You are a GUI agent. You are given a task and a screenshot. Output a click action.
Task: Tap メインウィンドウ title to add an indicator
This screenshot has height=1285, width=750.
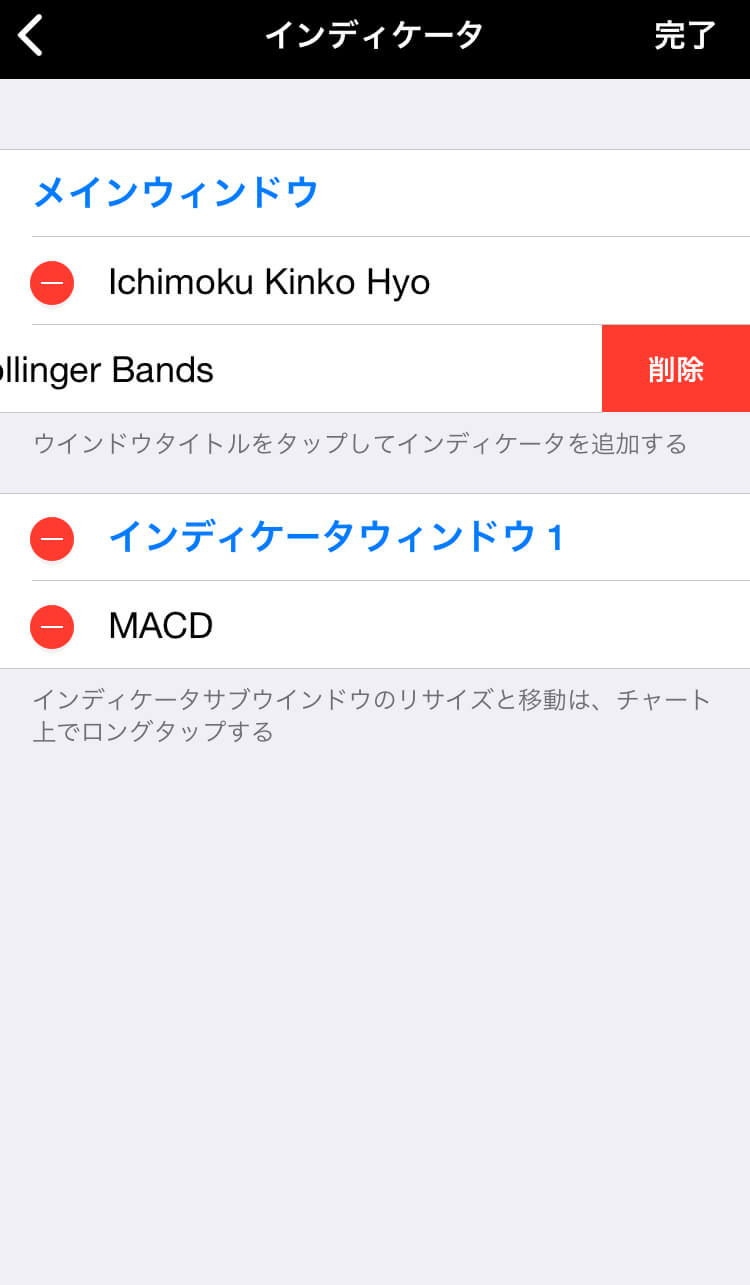pyautogui.click(x=176, y=192)
